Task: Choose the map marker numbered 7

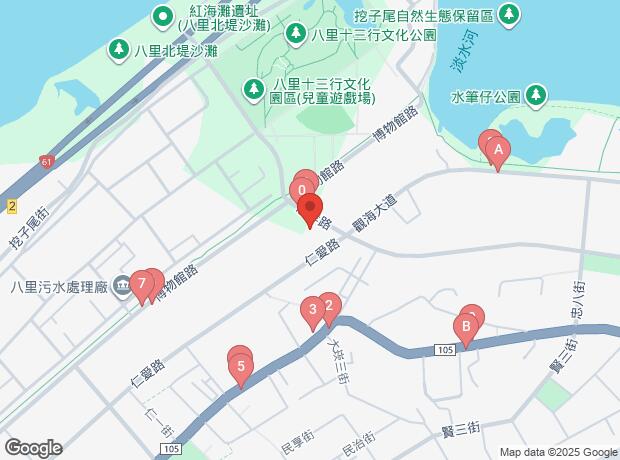Action: (143, 284)
